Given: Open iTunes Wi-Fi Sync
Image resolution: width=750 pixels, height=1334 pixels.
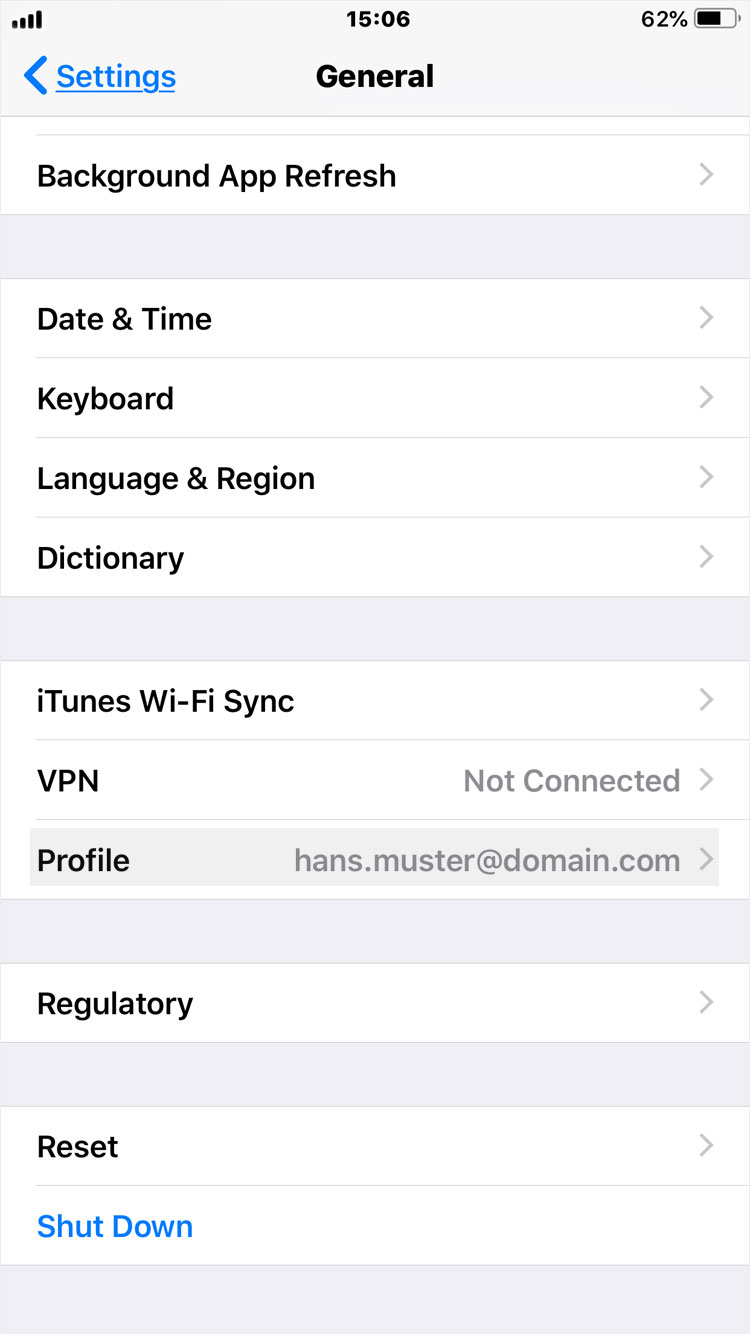Looking at the screenshot, I should click(x=375, y=701).
